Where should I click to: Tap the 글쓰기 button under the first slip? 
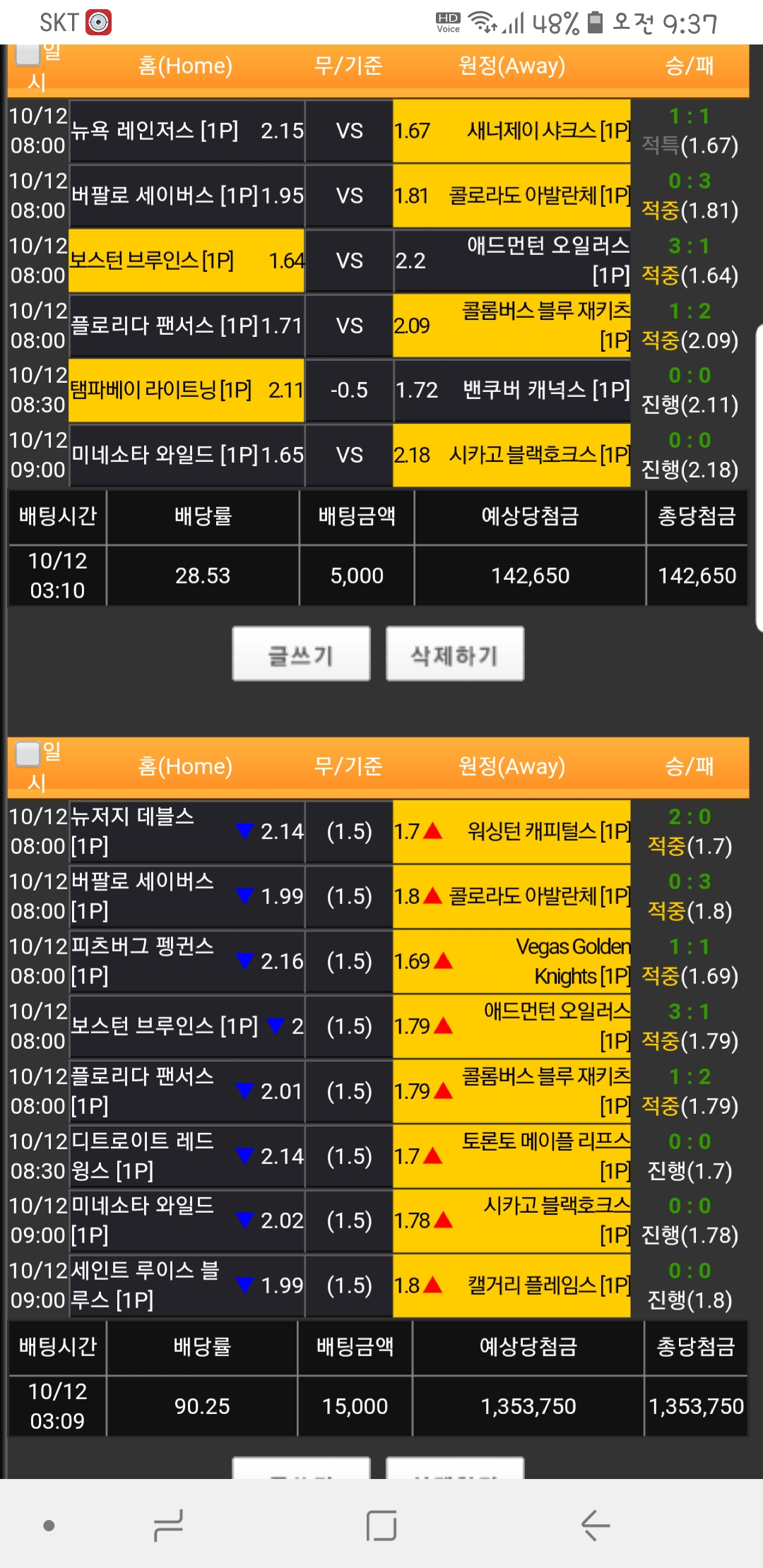[301, 654]
